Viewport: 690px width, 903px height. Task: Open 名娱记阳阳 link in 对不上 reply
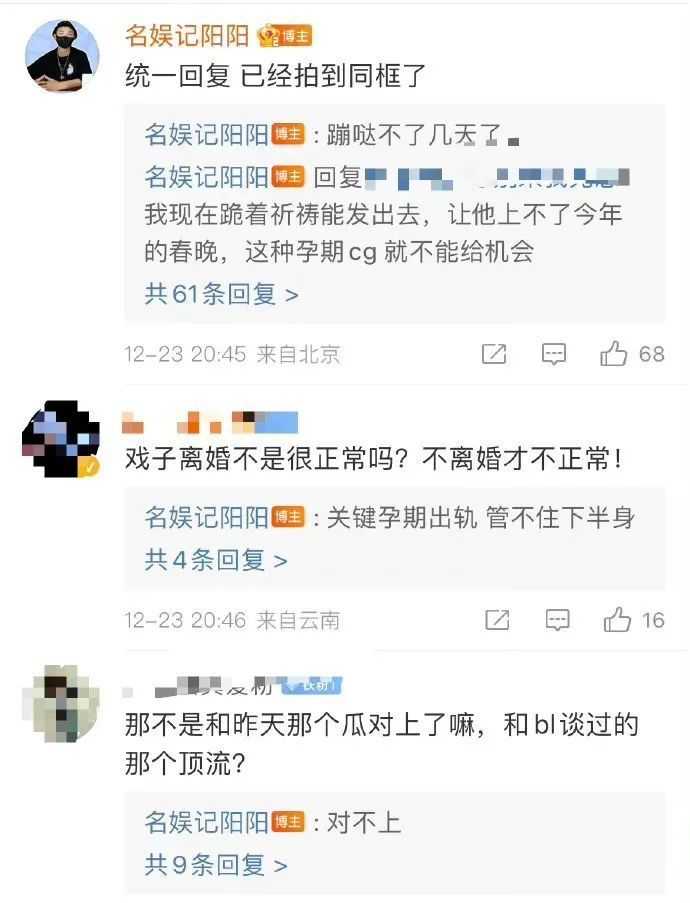point(207,822)
